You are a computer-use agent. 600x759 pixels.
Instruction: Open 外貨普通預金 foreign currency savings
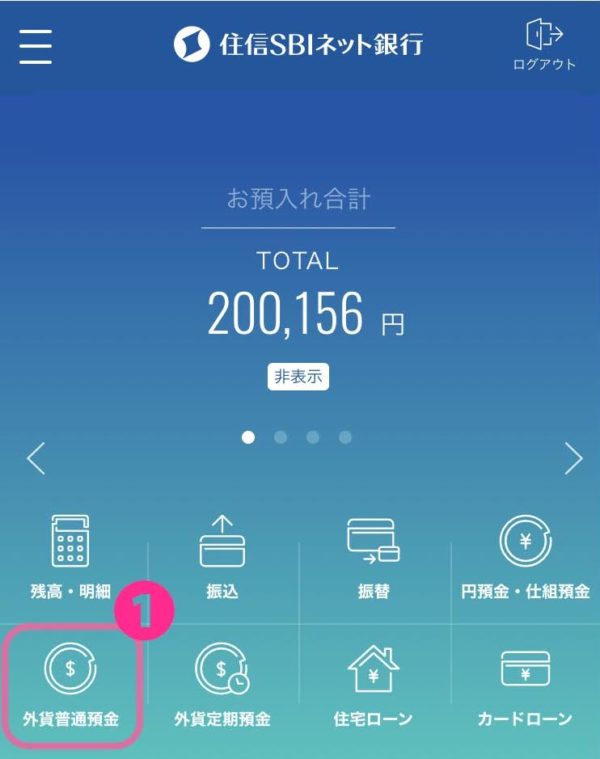click(x=70, y=683)
